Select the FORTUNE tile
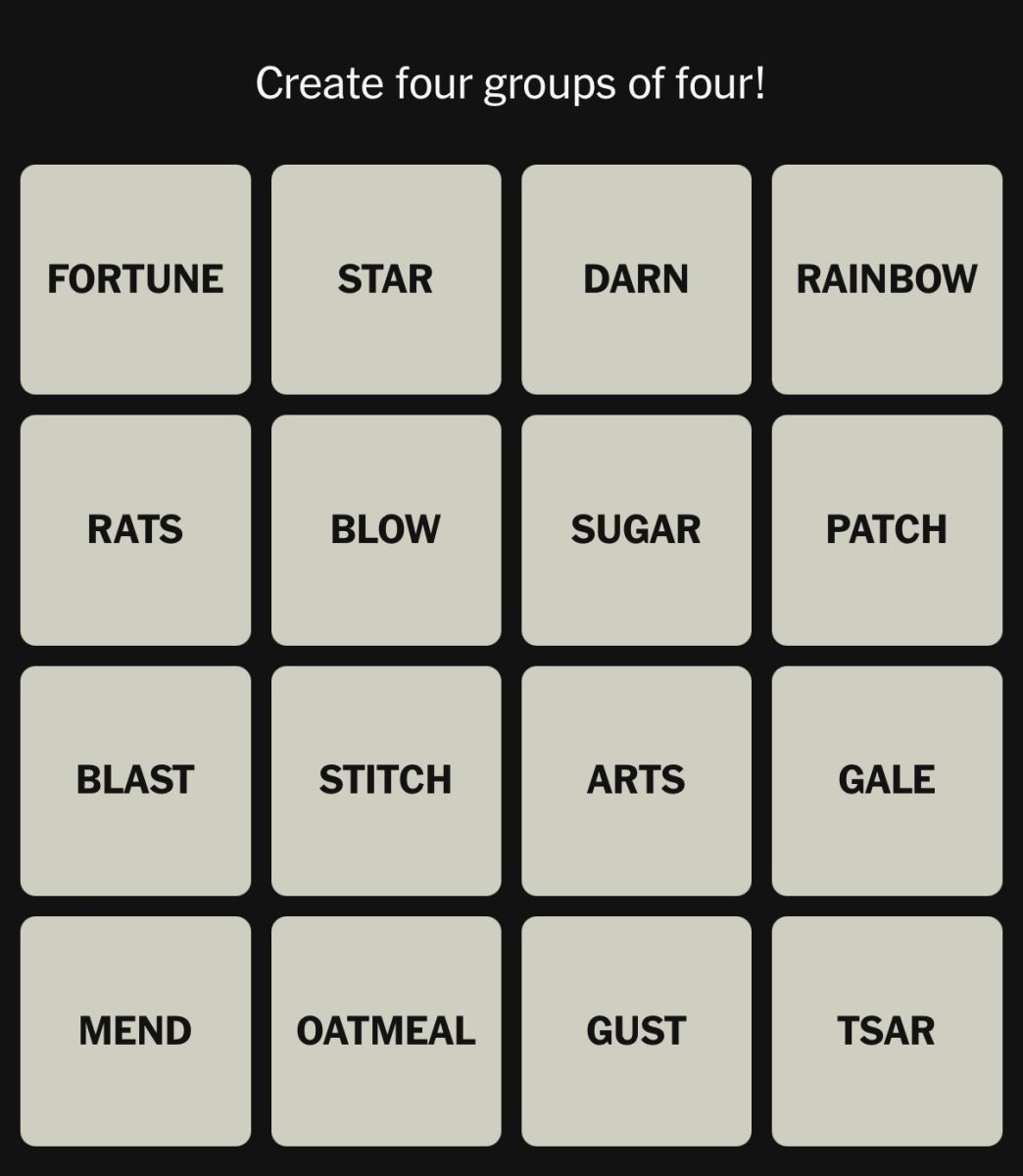The image size is (1023, 1176). coord(135,279)
